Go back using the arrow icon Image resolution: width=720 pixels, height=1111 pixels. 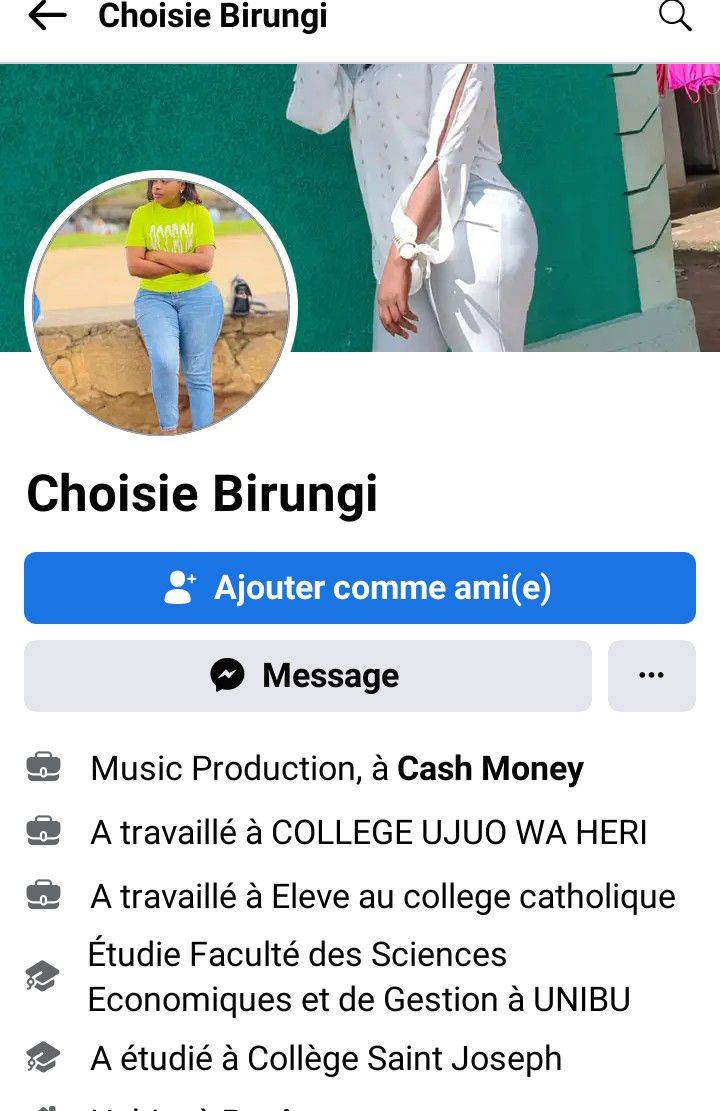pyautogui.click(x=47, y=16)
